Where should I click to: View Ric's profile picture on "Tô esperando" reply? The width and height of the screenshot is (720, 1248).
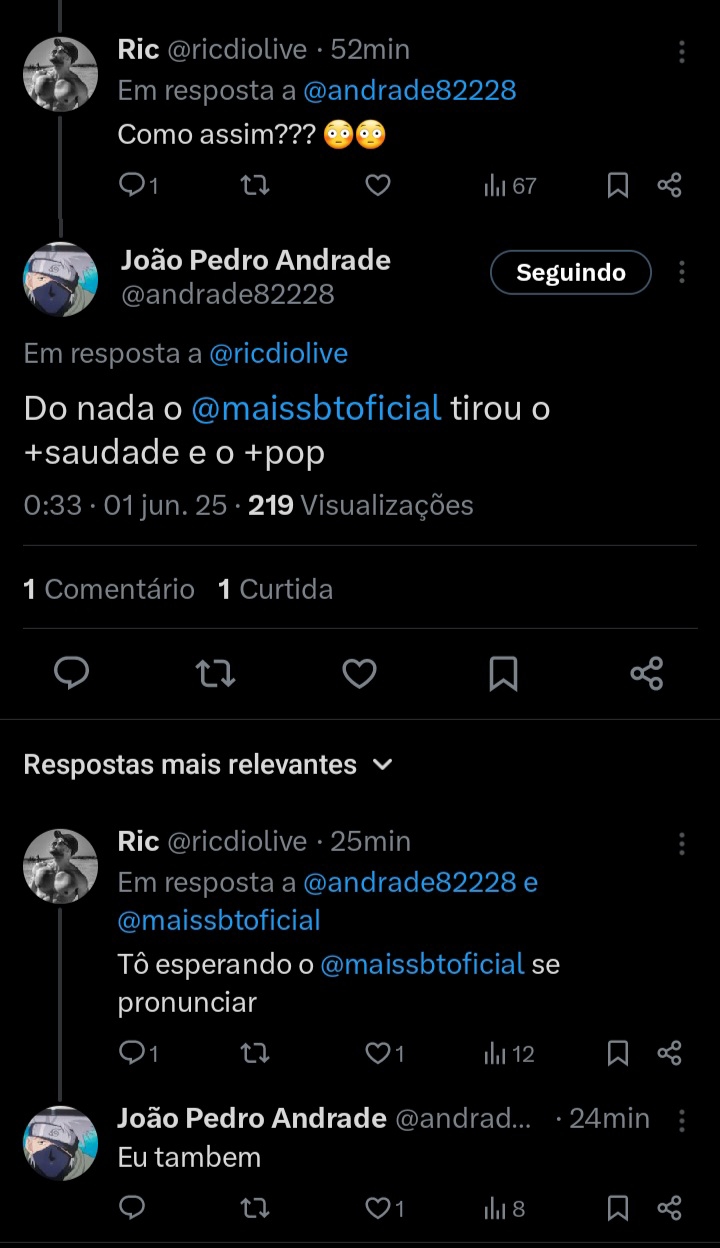(x=60, y=866)
